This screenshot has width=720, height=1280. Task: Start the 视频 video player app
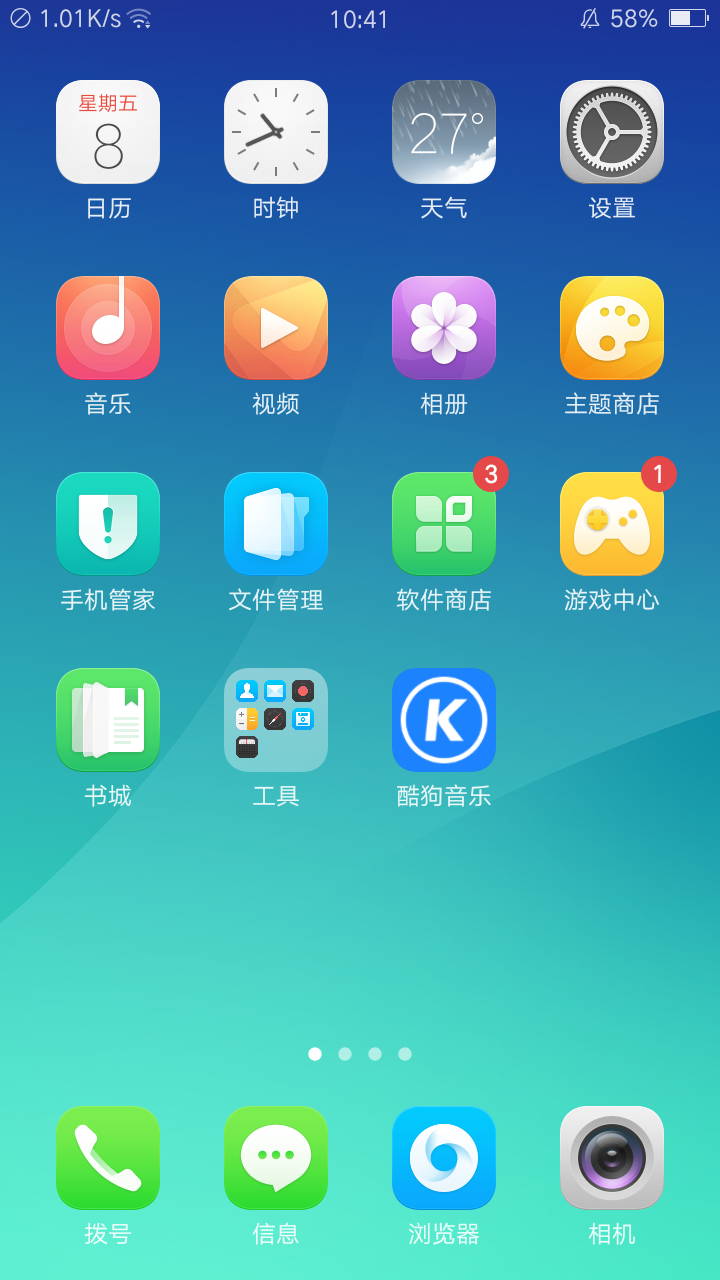[x=276, y=327]
